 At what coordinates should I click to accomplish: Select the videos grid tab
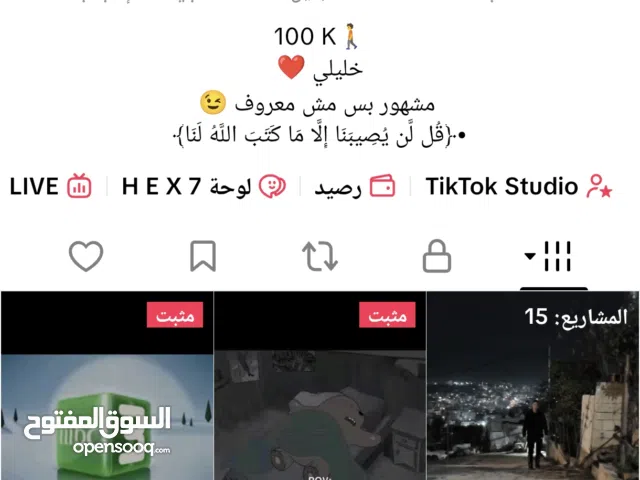(x=549, y=257)
